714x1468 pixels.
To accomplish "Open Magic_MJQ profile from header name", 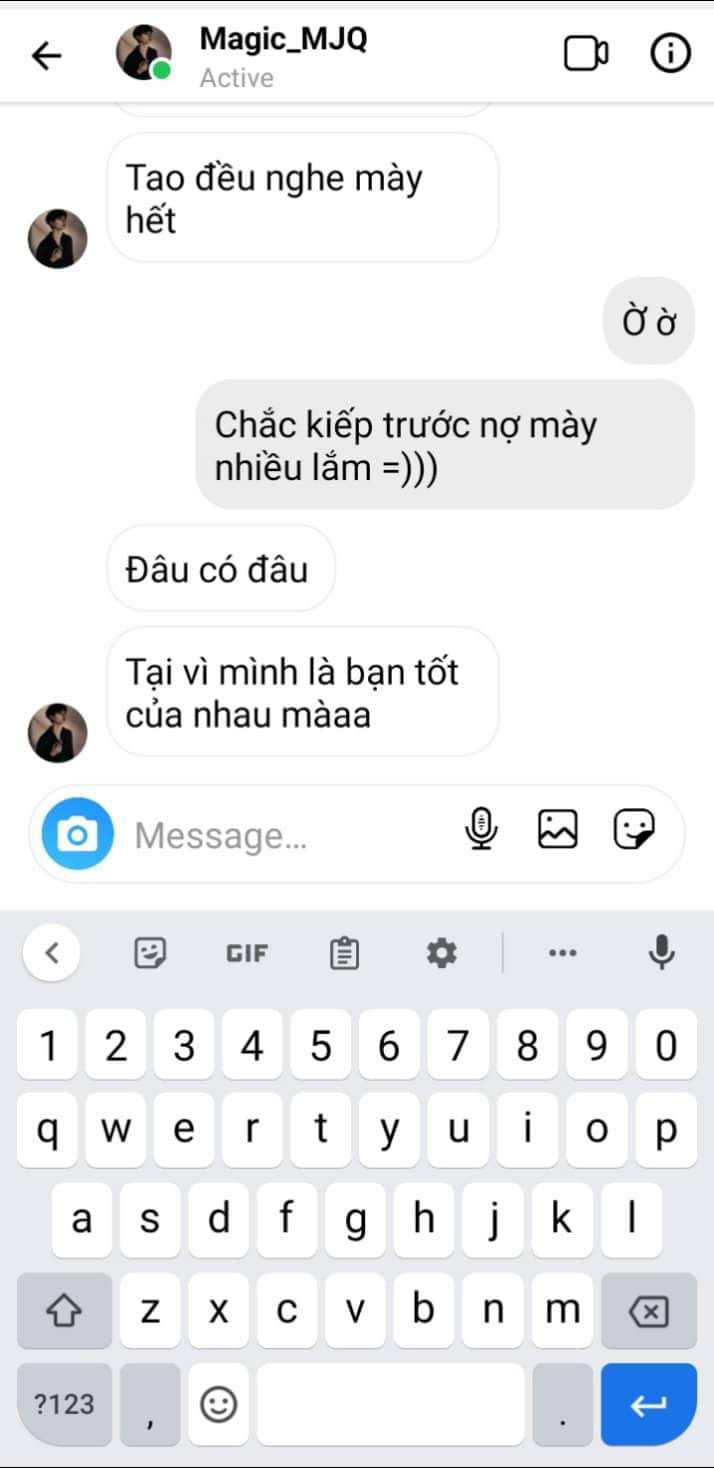I will pos(283,40).
